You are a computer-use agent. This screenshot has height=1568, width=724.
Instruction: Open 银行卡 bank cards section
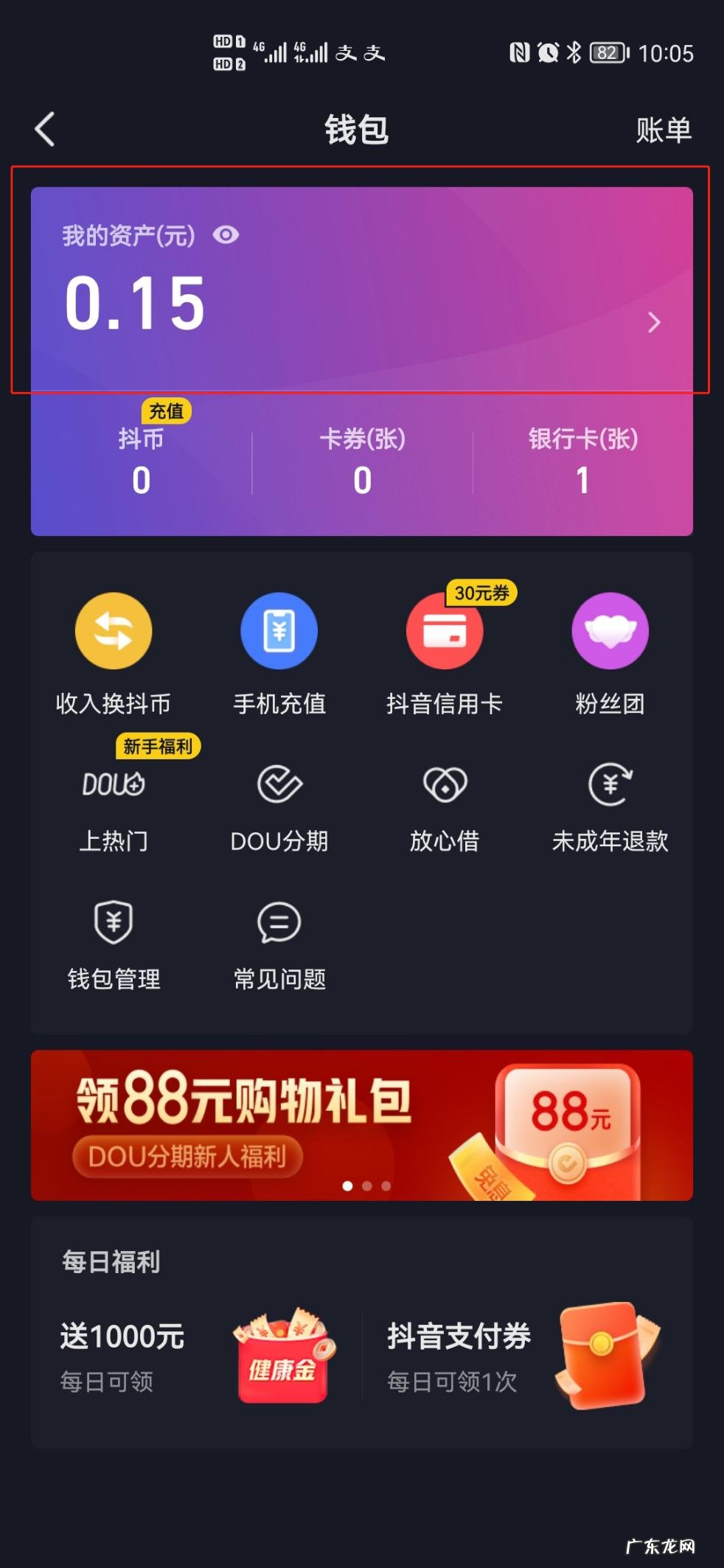click(x=582, y=461)
